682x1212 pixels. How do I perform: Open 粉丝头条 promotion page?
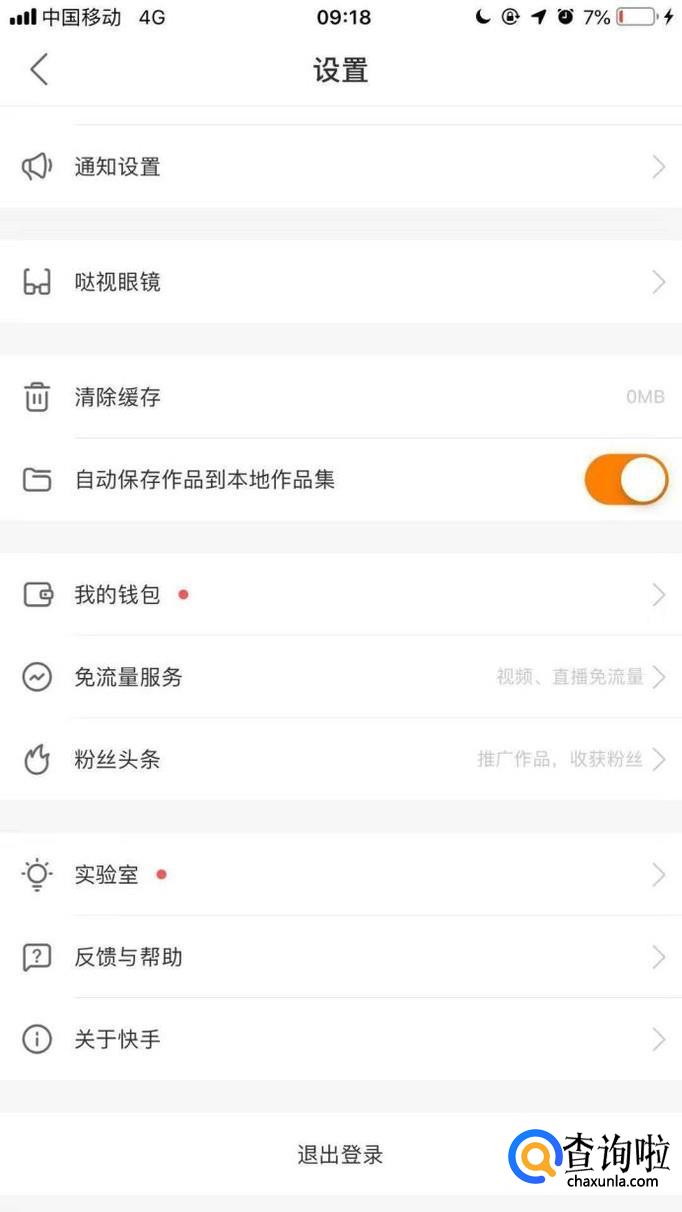point(340,760)
